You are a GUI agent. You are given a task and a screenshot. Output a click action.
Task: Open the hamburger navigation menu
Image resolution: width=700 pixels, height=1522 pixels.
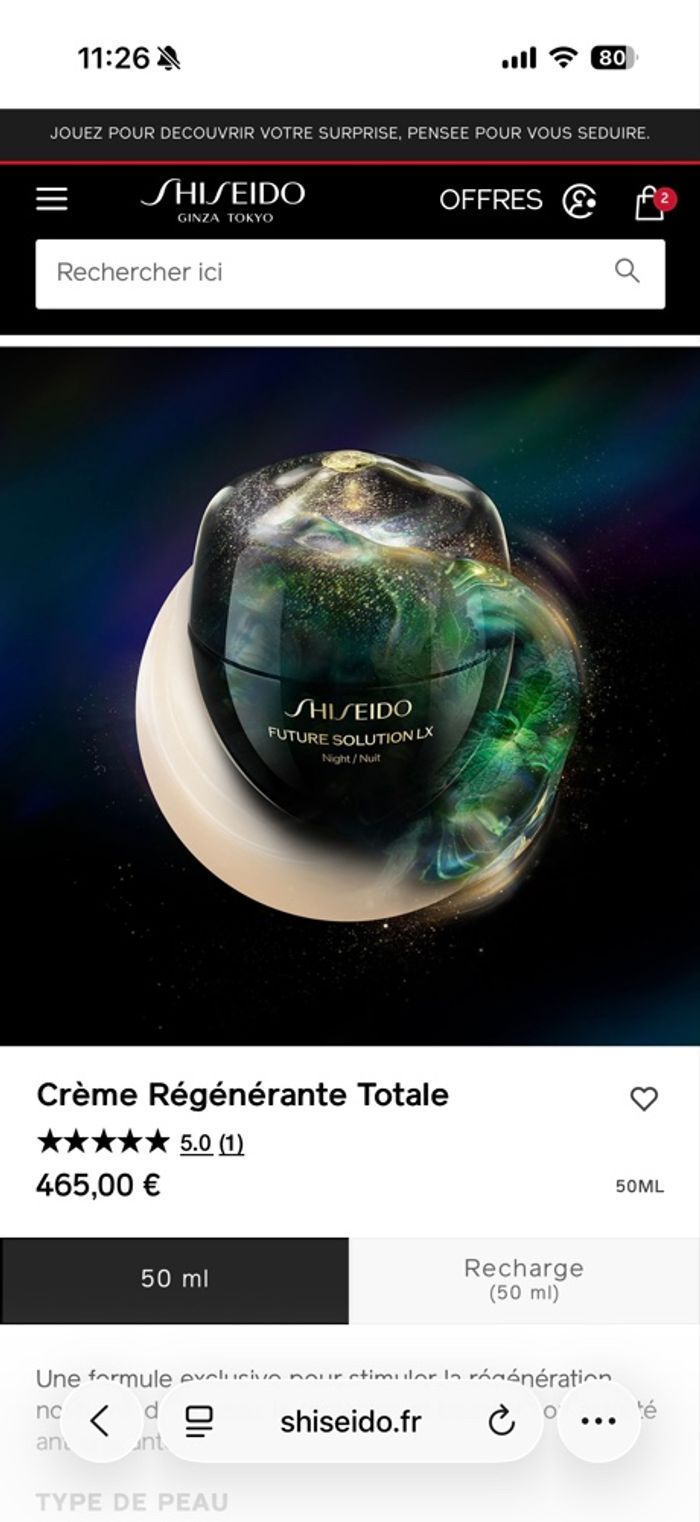click(x=52, y=199)
